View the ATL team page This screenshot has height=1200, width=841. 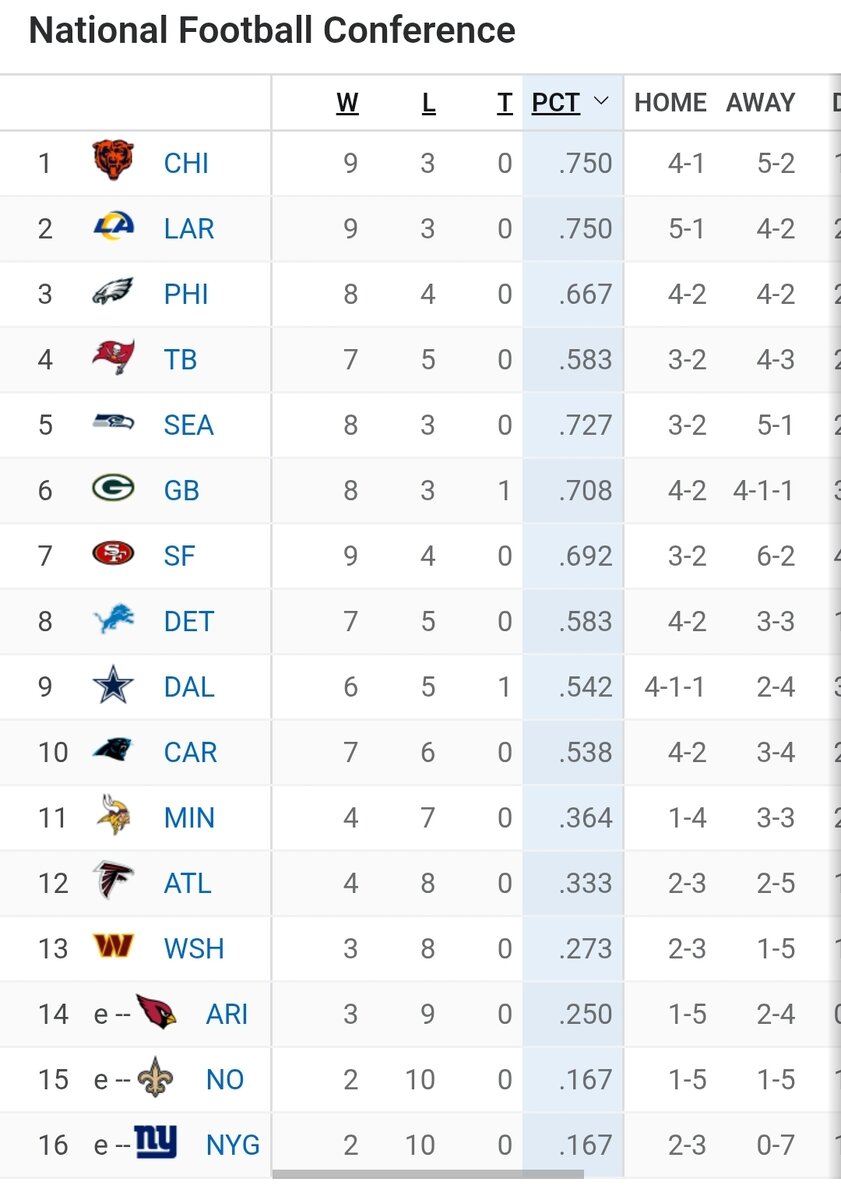pyautogui.click(x=188, y=884)
